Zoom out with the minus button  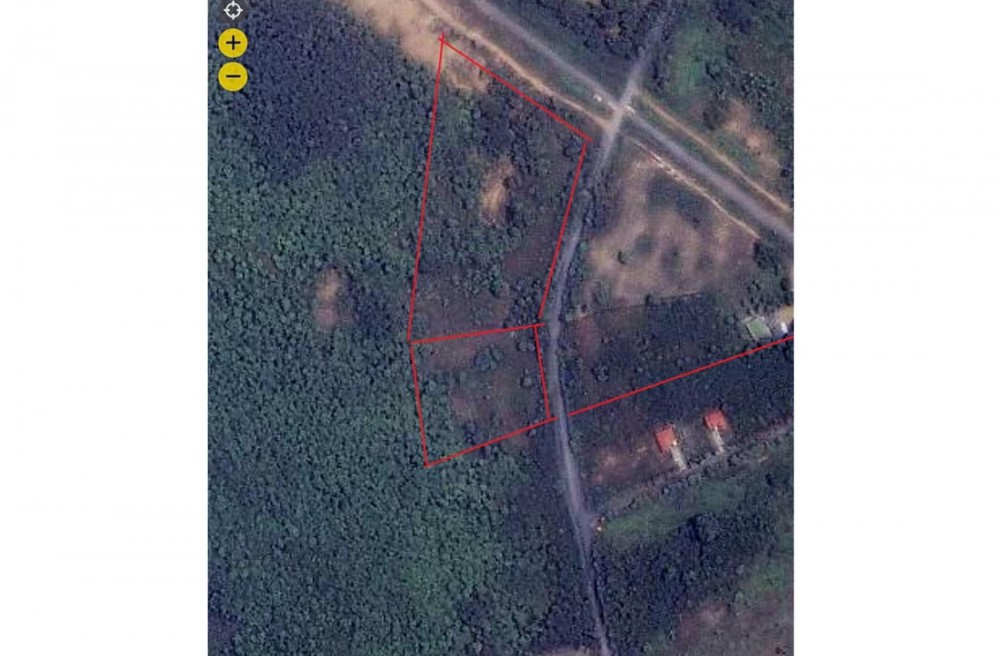click(x=233, y=75)
